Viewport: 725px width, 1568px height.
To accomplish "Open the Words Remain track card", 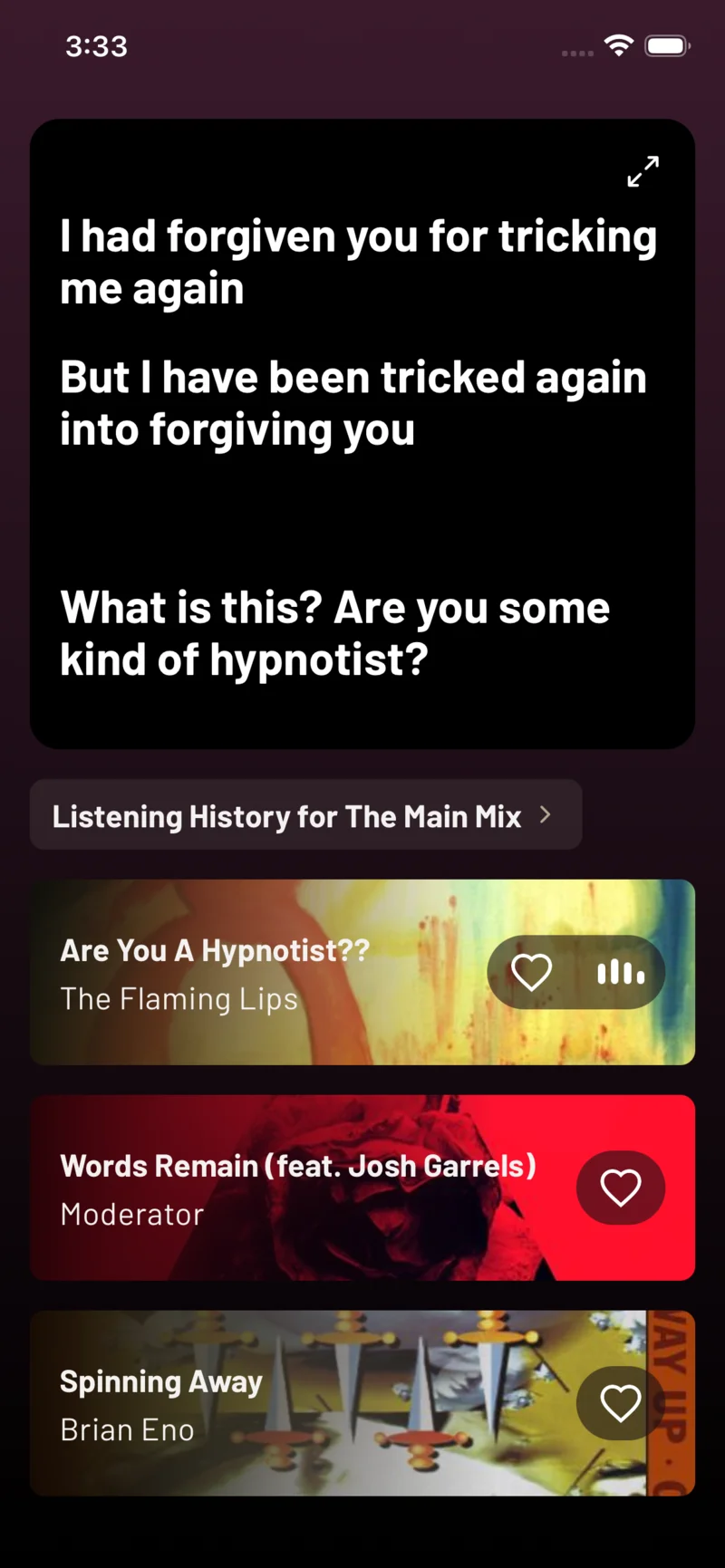I will click(362, 1188).
